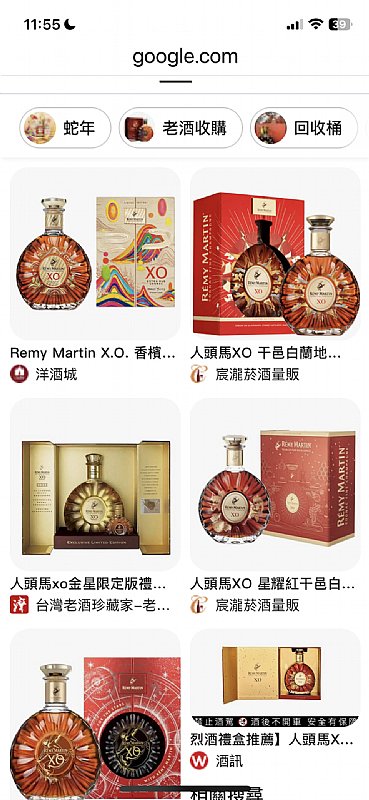
Task: Open the red starry gift box XO result
Action: [x=95, y=714]
